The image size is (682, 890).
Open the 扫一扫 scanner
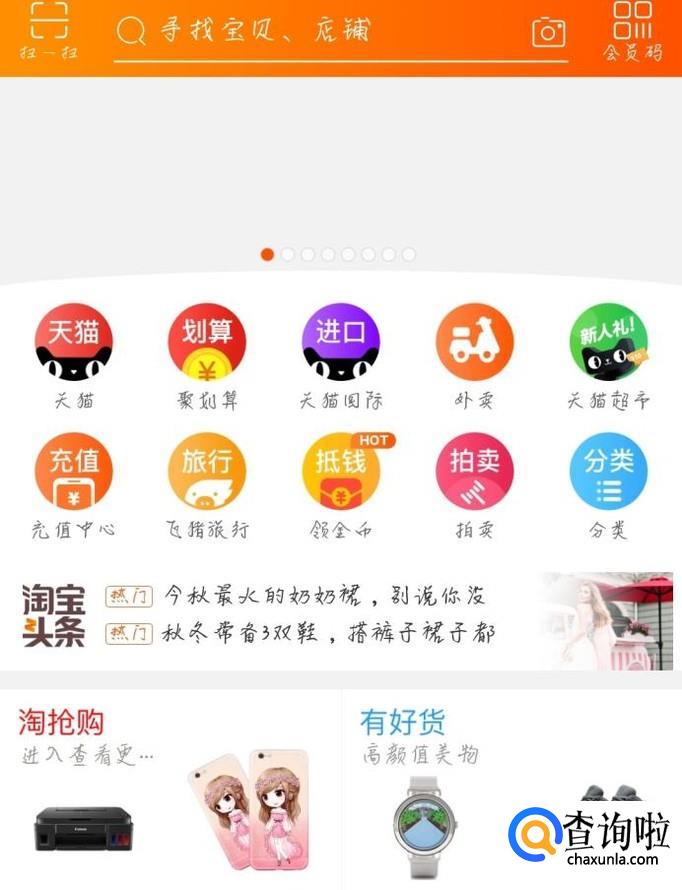point(48,30)
